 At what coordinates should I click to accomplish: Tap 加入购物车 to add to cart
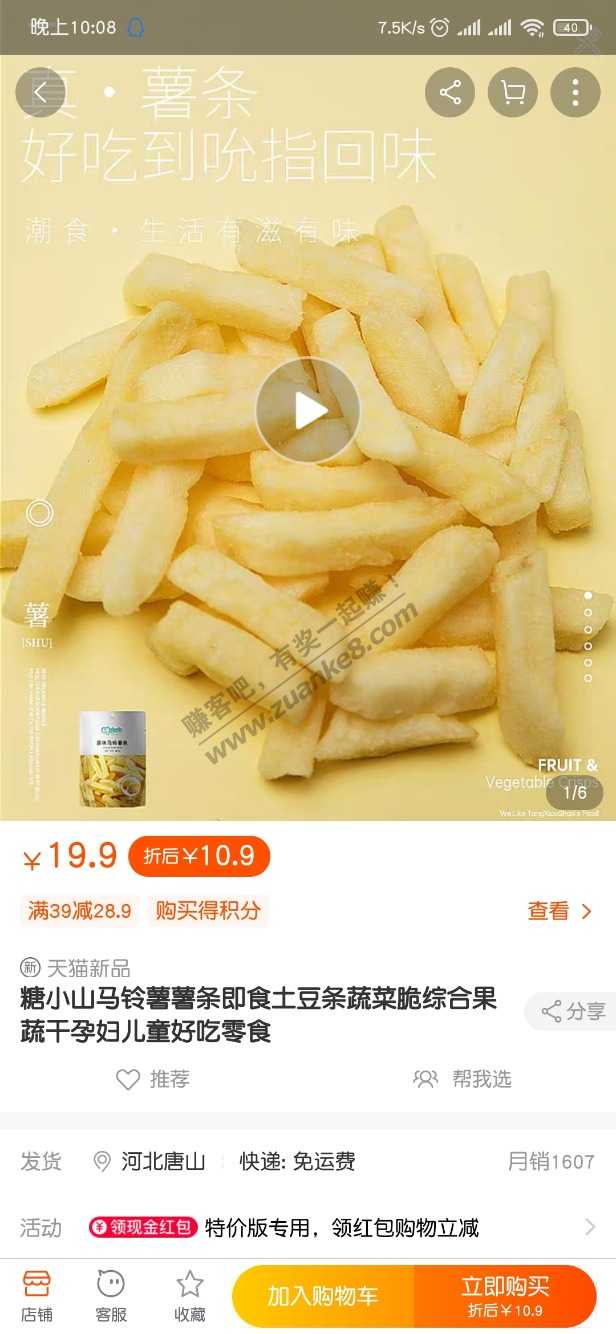point(322,1297)
